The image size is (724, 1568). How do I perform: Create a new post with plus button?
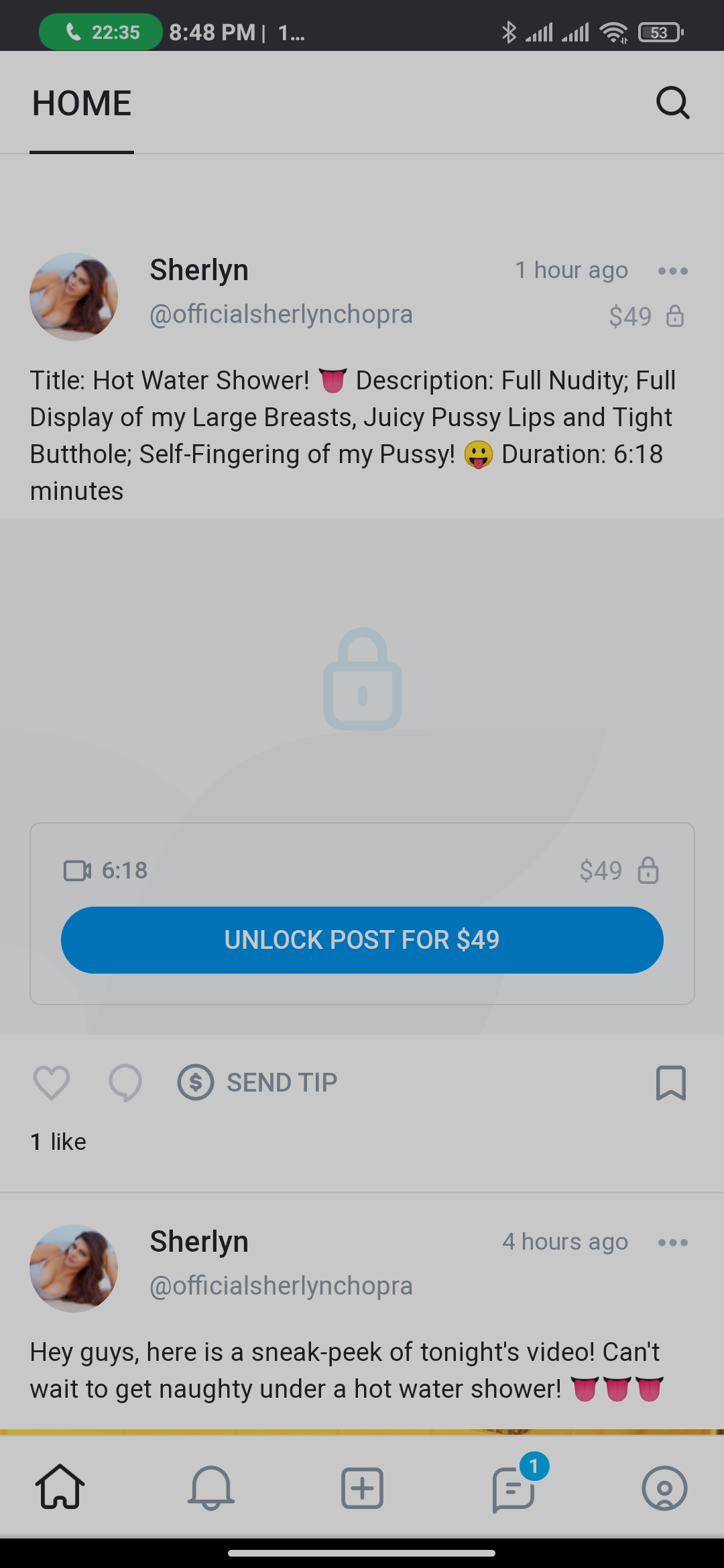point(362,1488)
